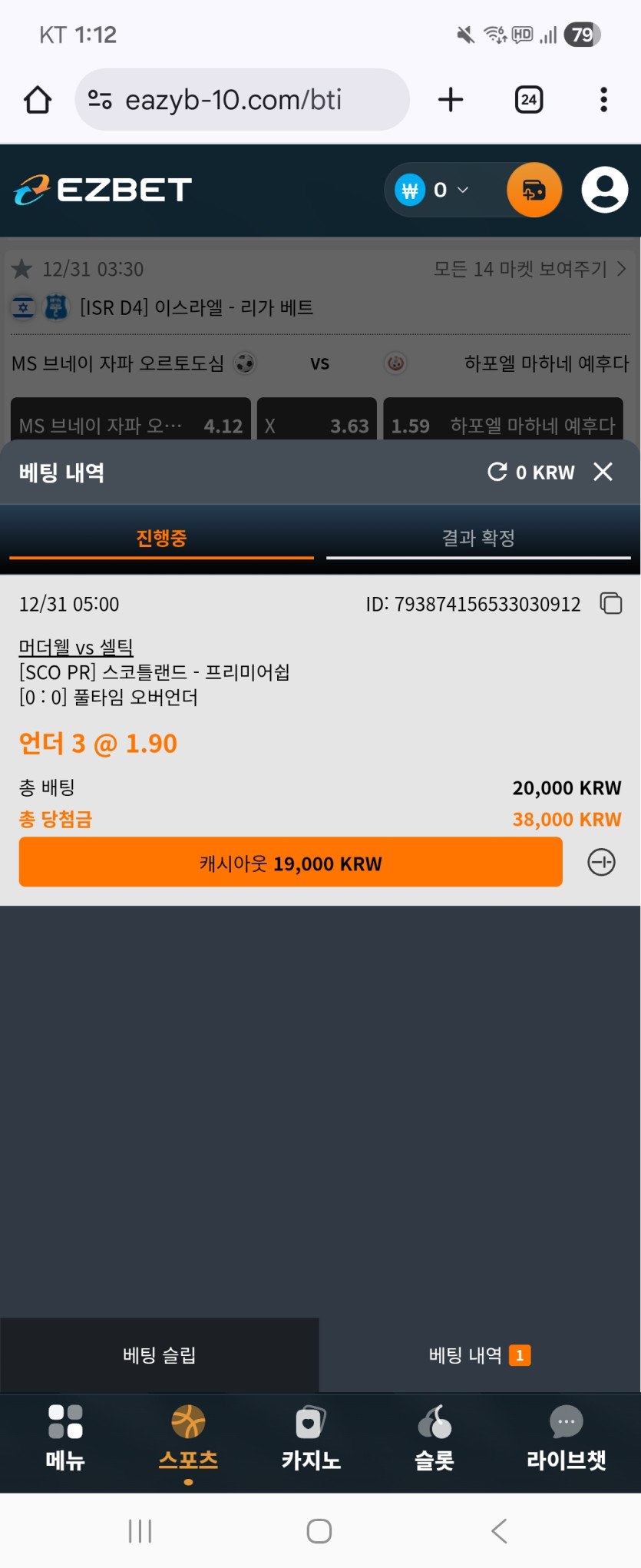Open 베팅 내역 bottom tab
The image size is (641, 1568).
pos(479,1355)
